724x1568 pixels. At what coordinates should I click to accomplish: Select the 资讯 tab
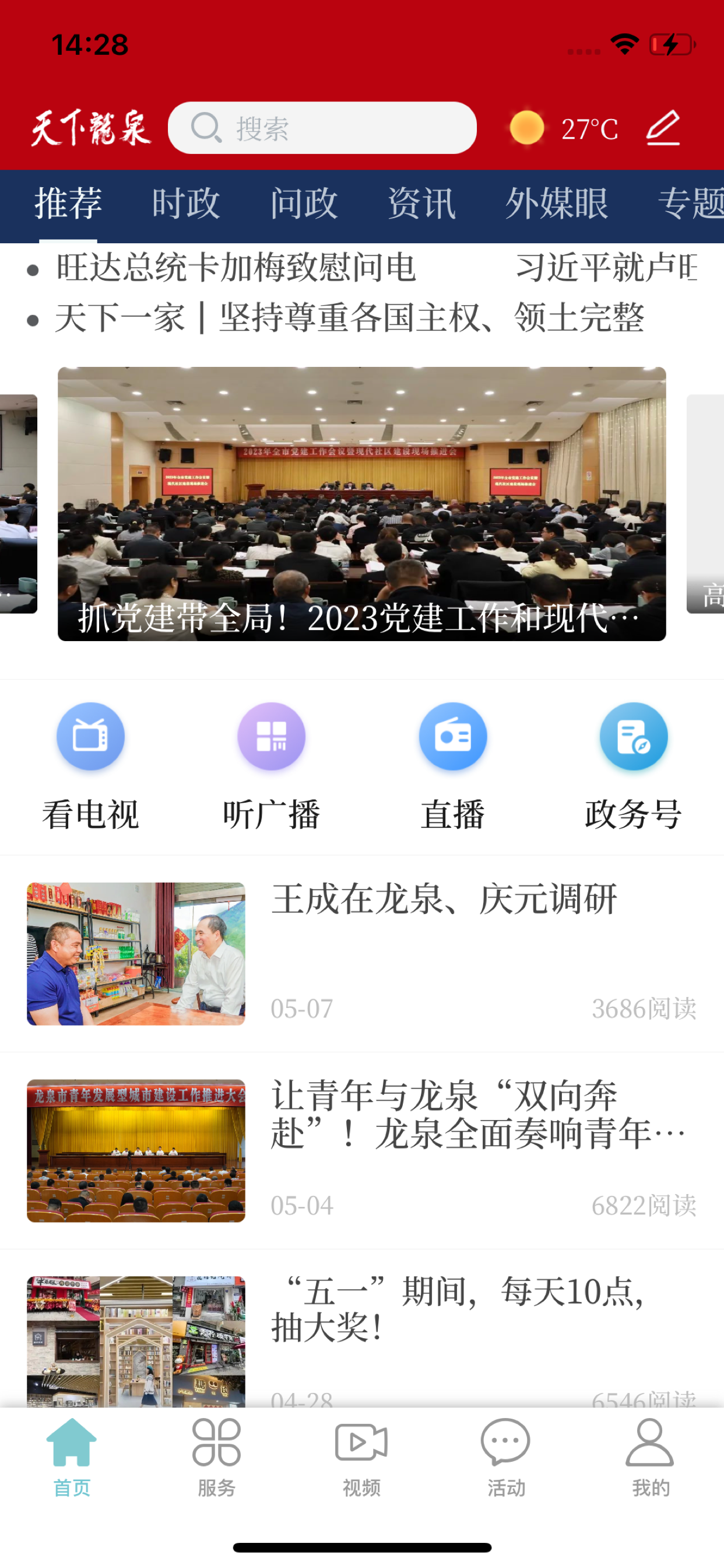coord(421,204)
